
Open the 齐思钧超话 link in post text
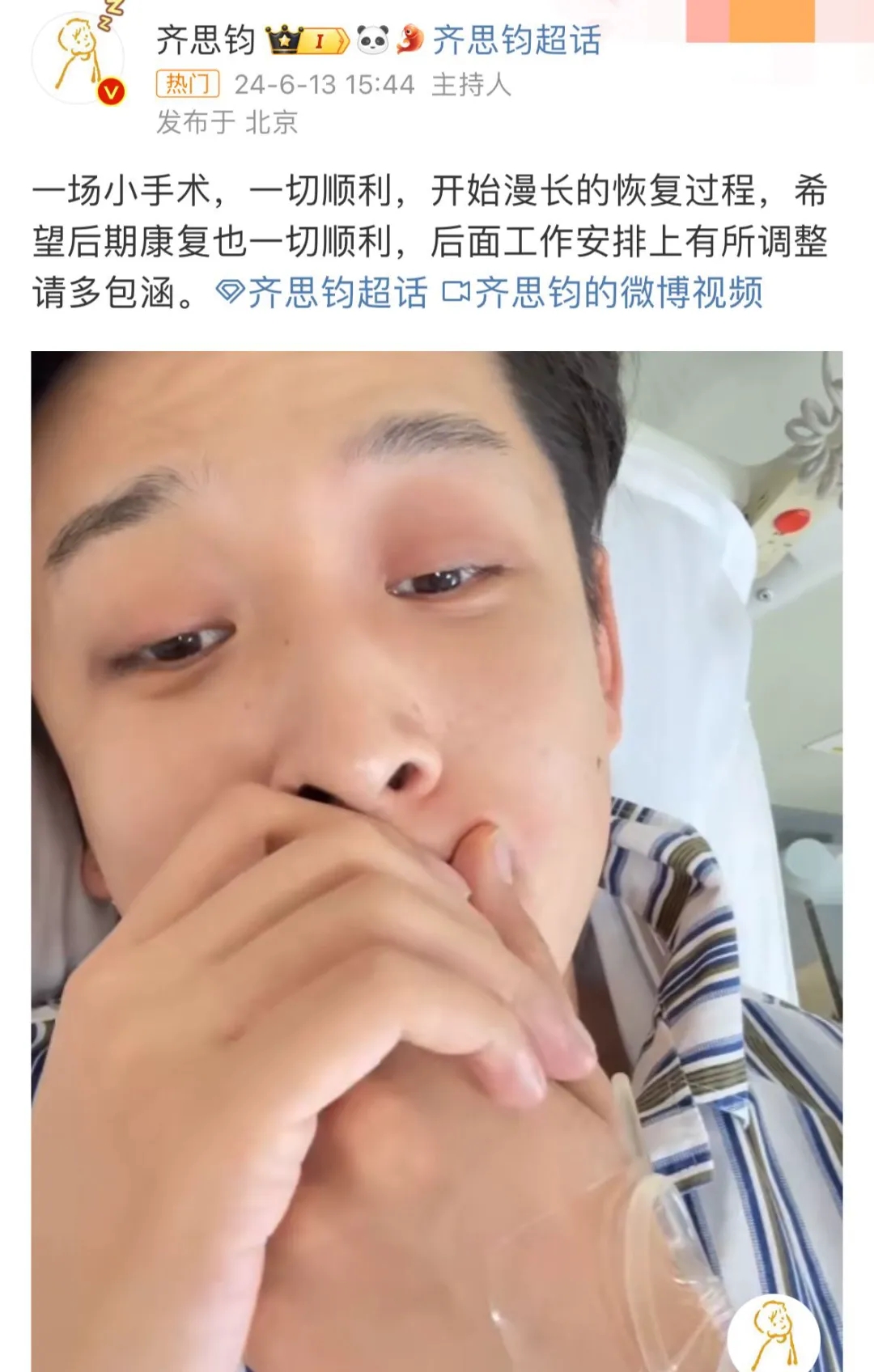[x=322, y=293]
